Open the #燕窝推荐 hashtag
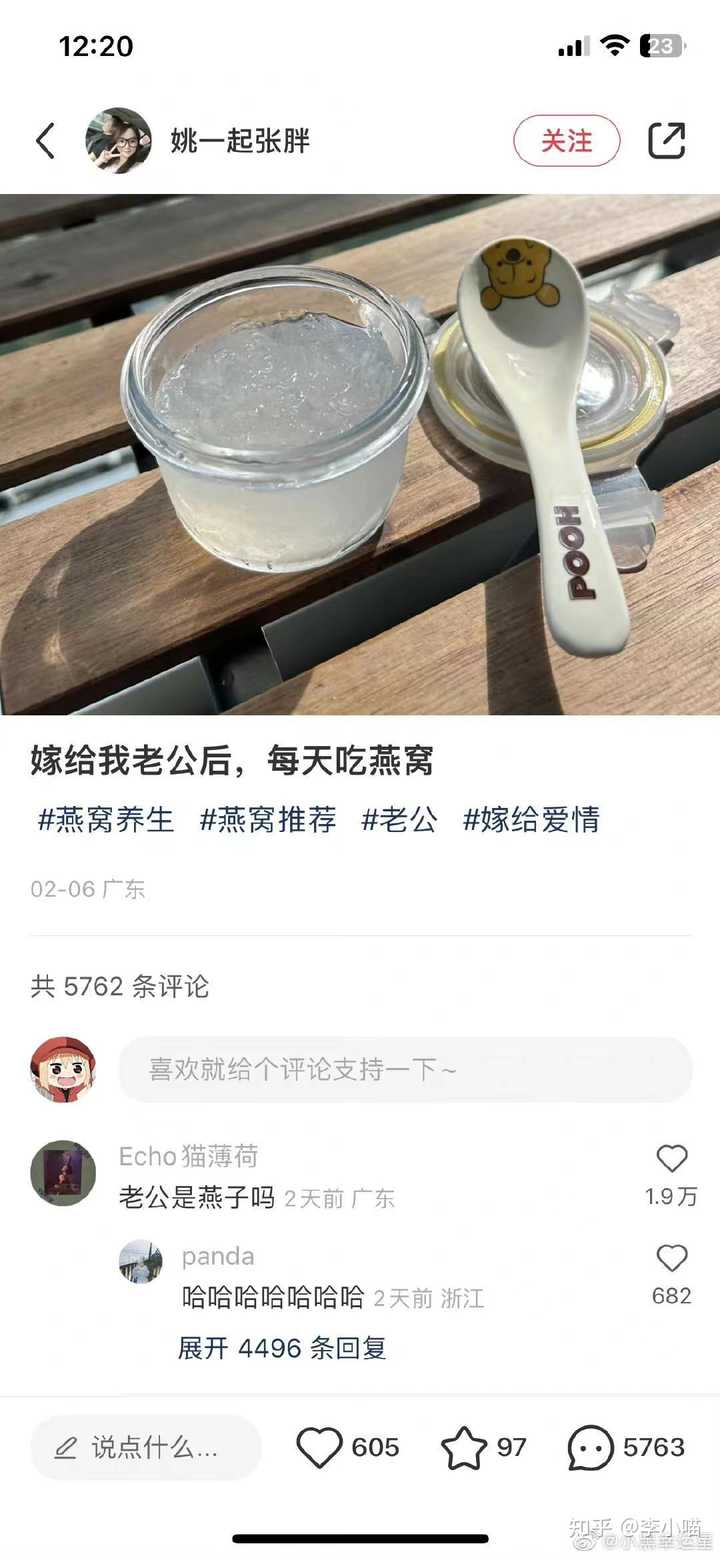Screen dimensions: 720x1558 tap(268, 821)
